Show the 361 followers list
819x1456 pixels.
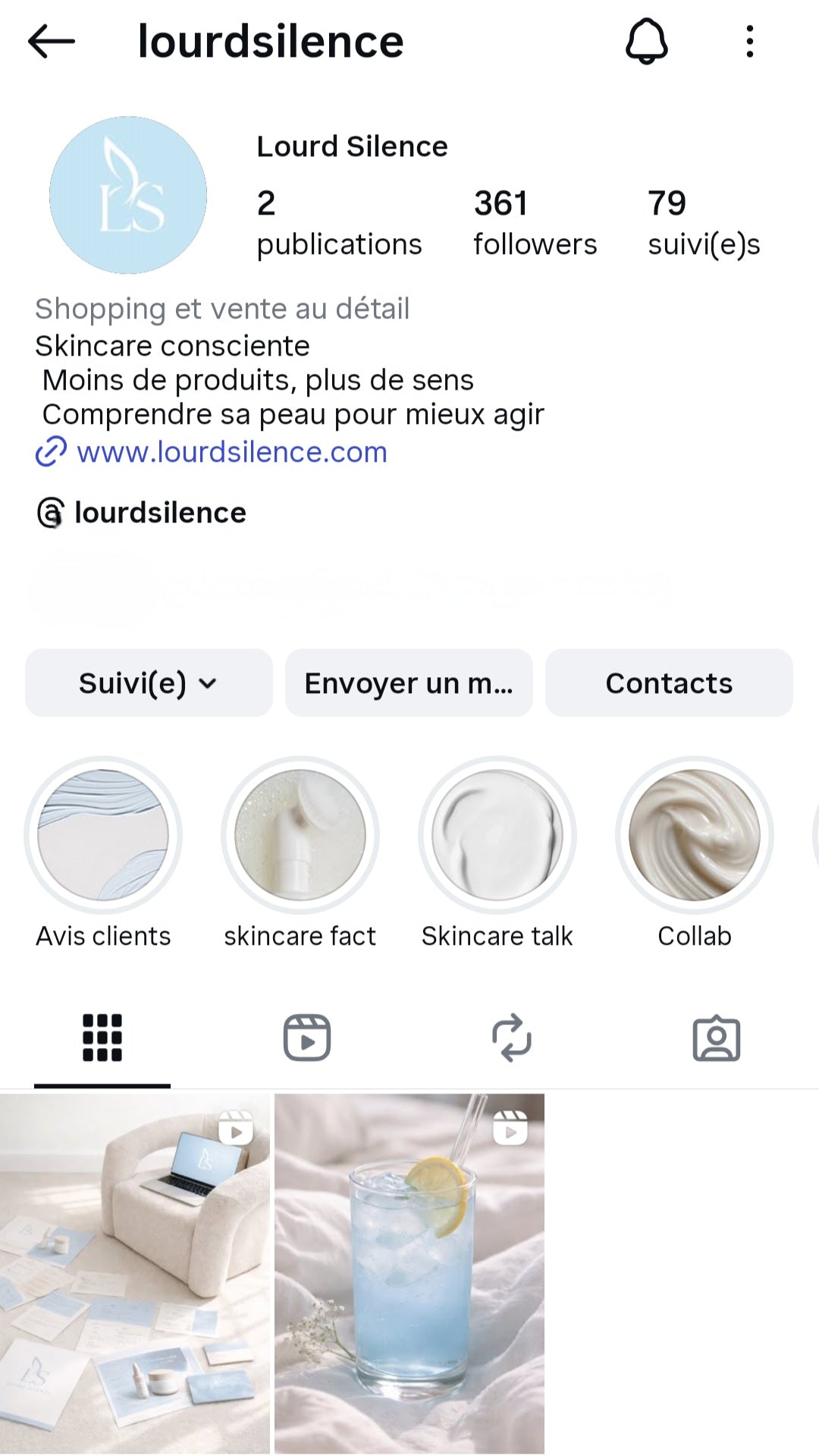click(535, 223)
